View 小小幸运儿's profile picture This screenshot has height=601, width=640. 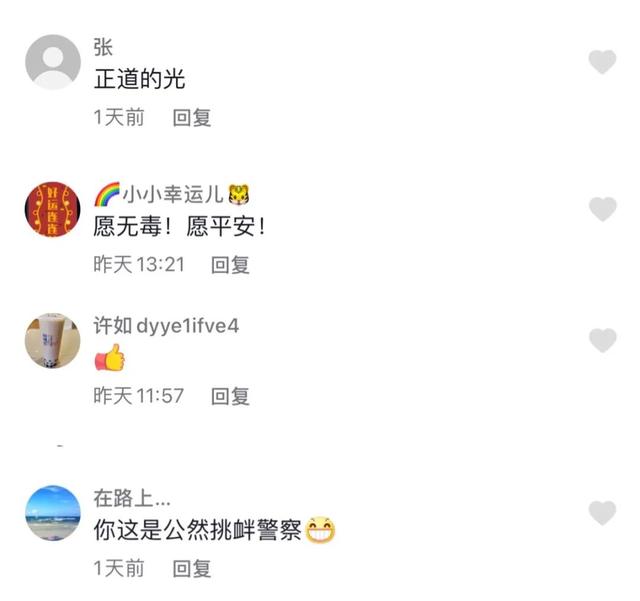click(x=52, y=210)
